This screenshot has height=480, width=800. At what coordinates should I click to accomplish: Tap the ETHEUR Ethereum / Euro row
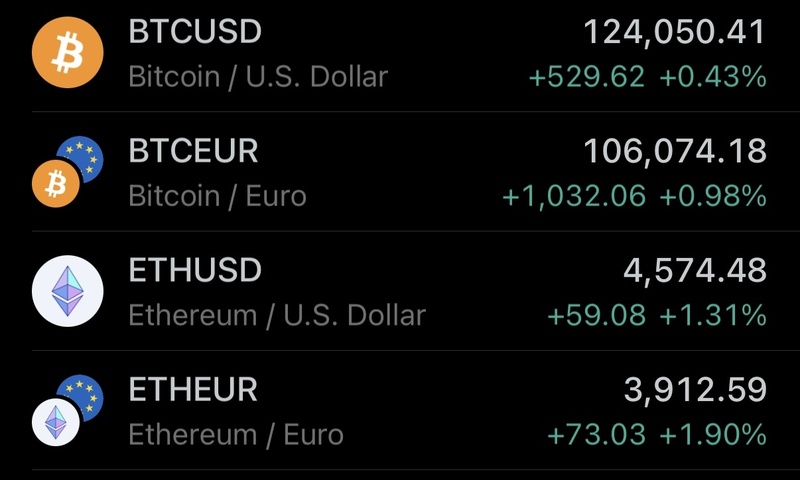[400, 411]
